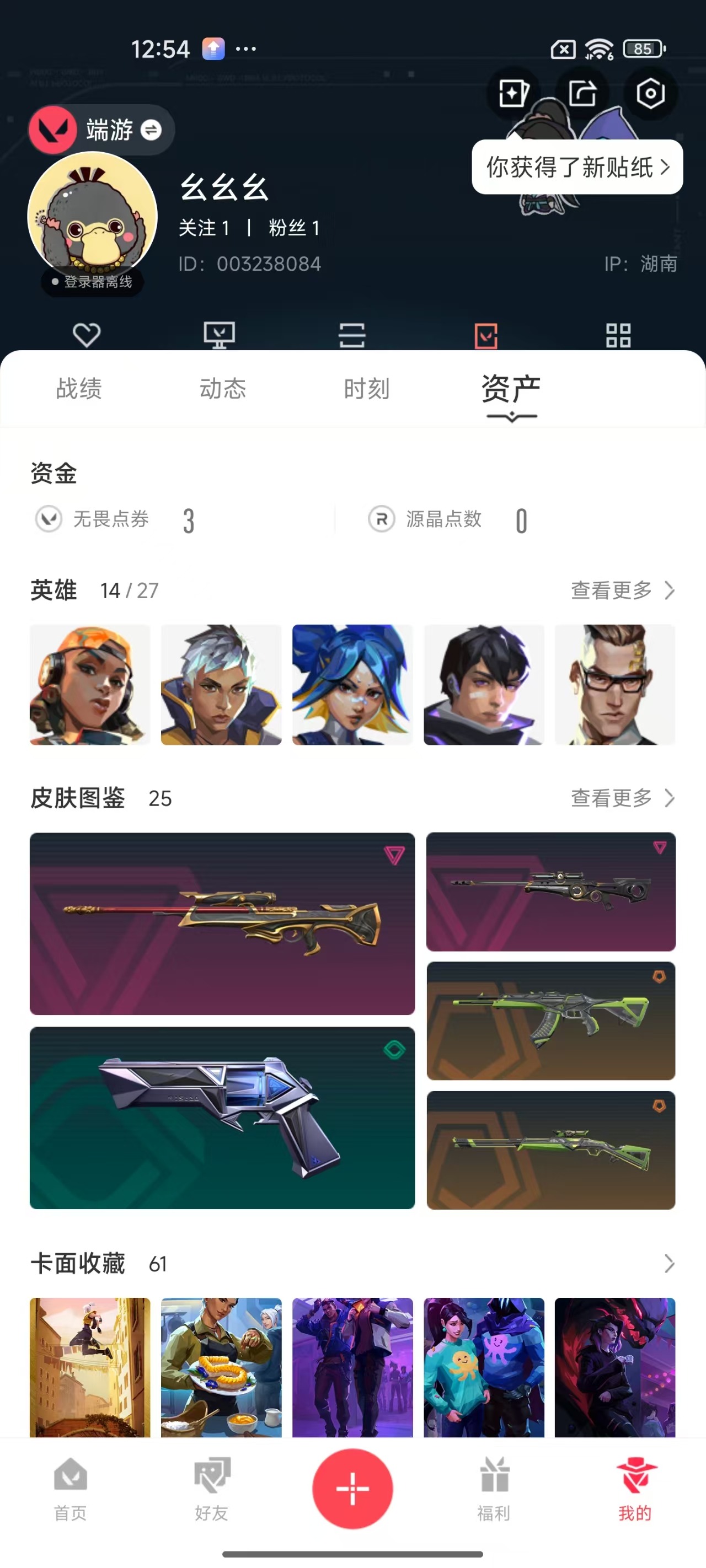Viewport: 706px width, 1568px height.
Task: Switch game mode via 端游 button
Action: click(x=101, y=130)
